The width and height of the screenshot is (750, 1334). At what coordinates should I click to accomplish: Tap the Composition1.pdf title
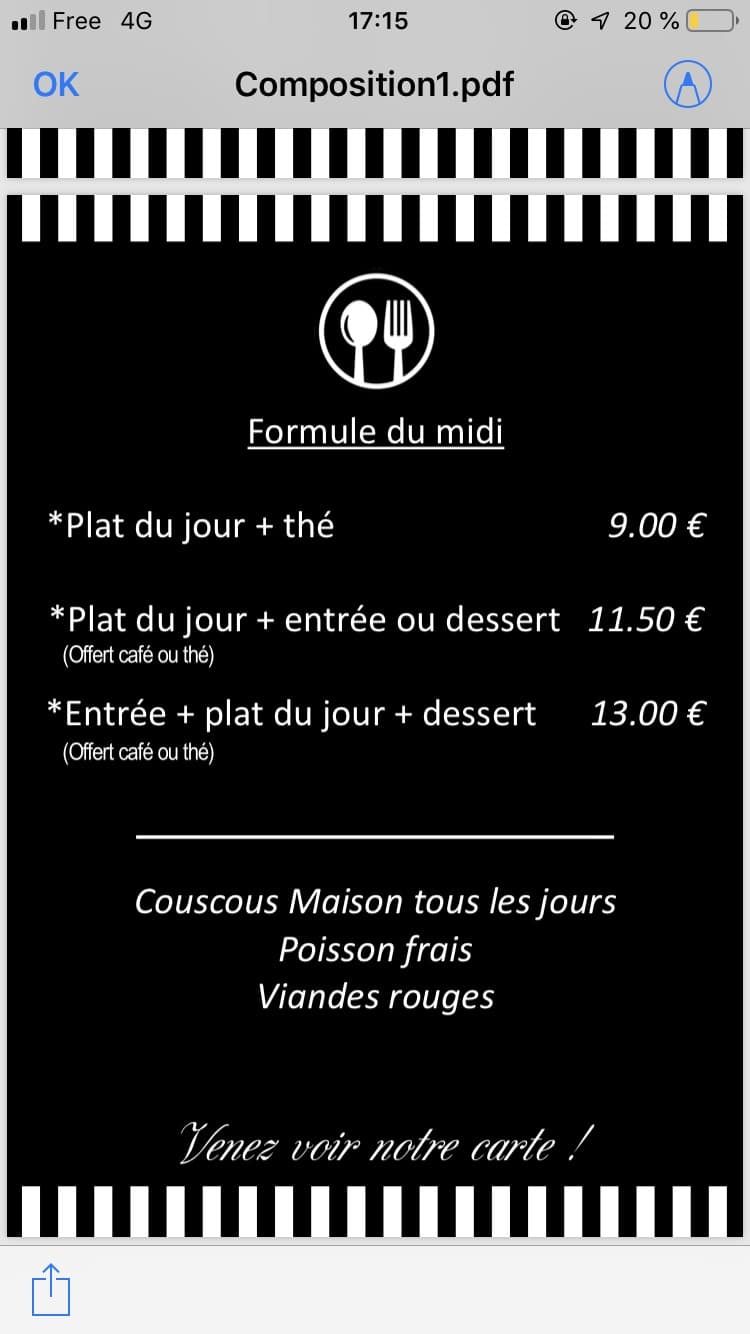(x=374, y=84)
